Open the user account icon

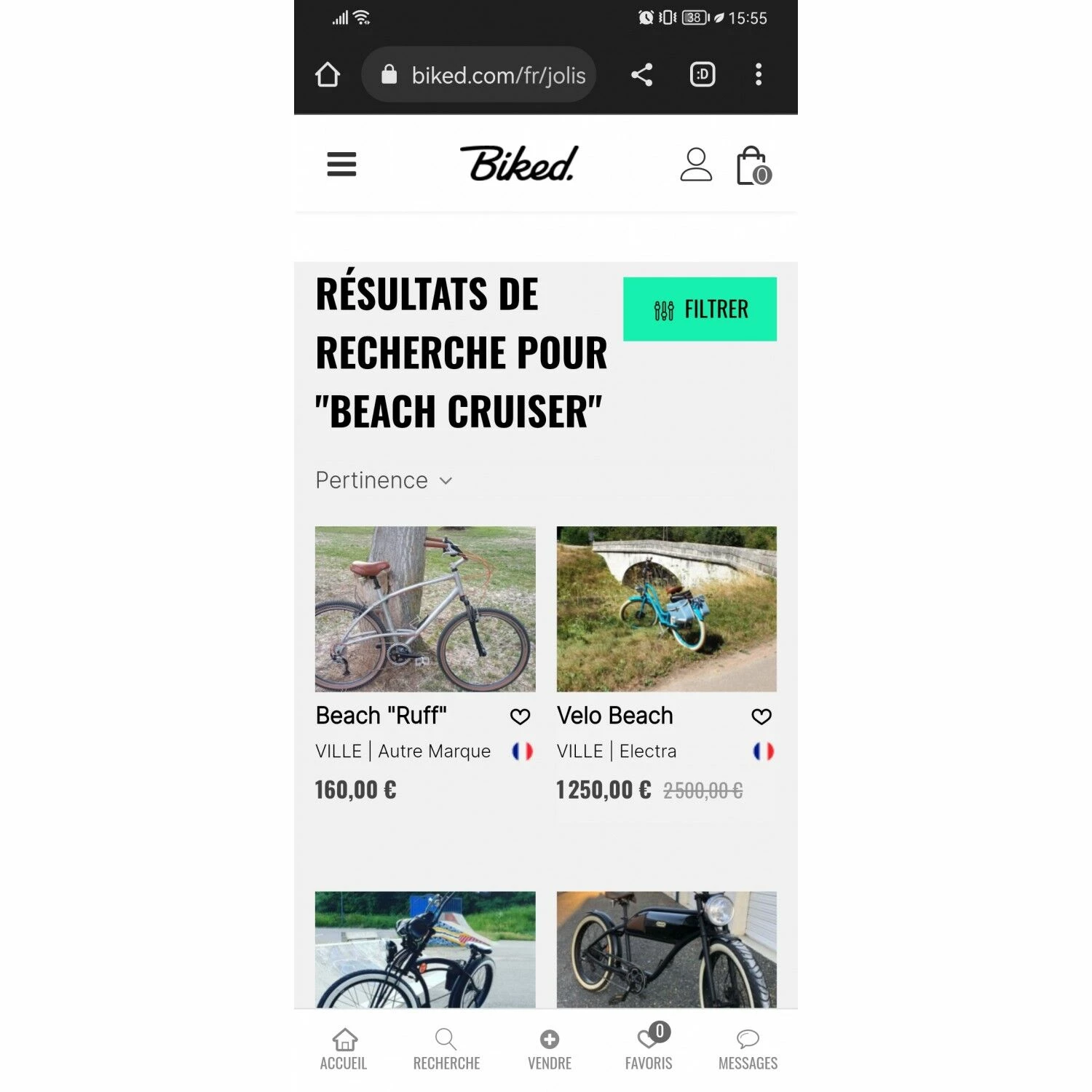pos(695,165)
